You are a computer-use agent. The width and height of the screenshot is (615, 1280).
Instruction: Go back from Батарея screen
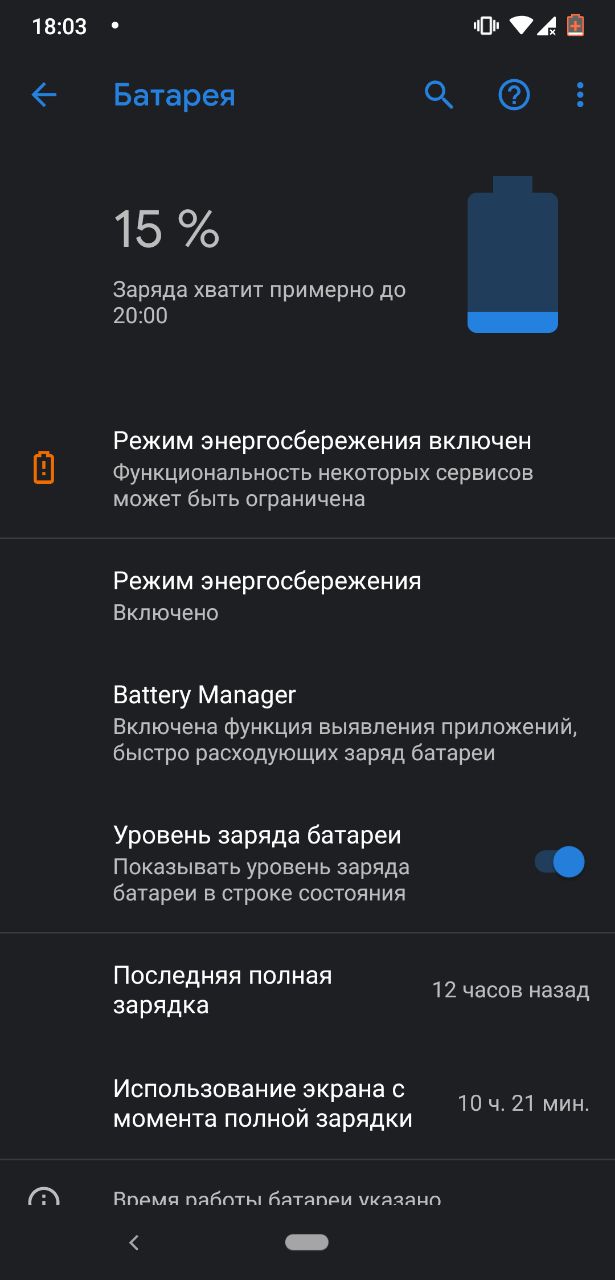[x=44, y=95]
